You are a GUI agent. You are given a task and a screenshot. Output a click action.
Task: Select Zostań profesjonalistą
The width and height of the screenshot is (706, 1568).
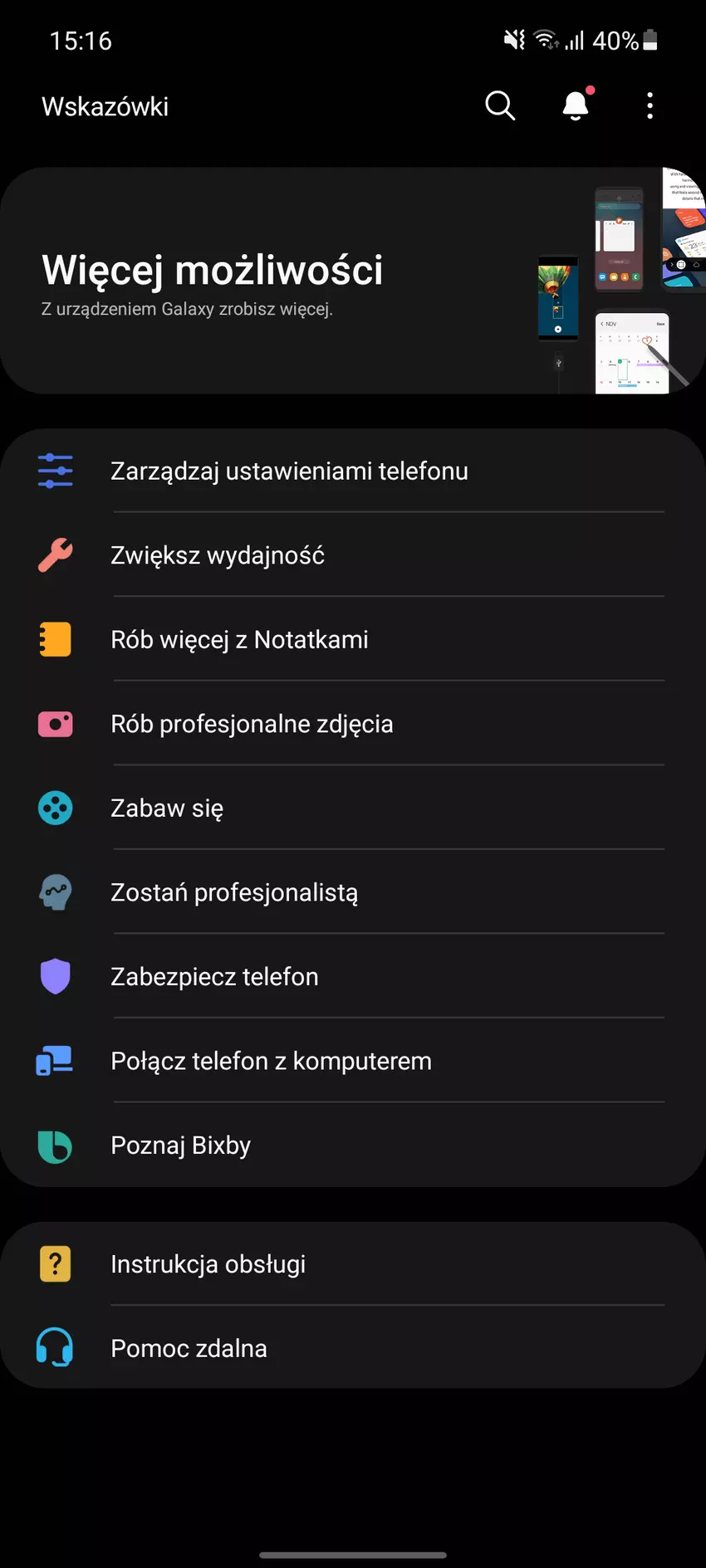[234, 892]
